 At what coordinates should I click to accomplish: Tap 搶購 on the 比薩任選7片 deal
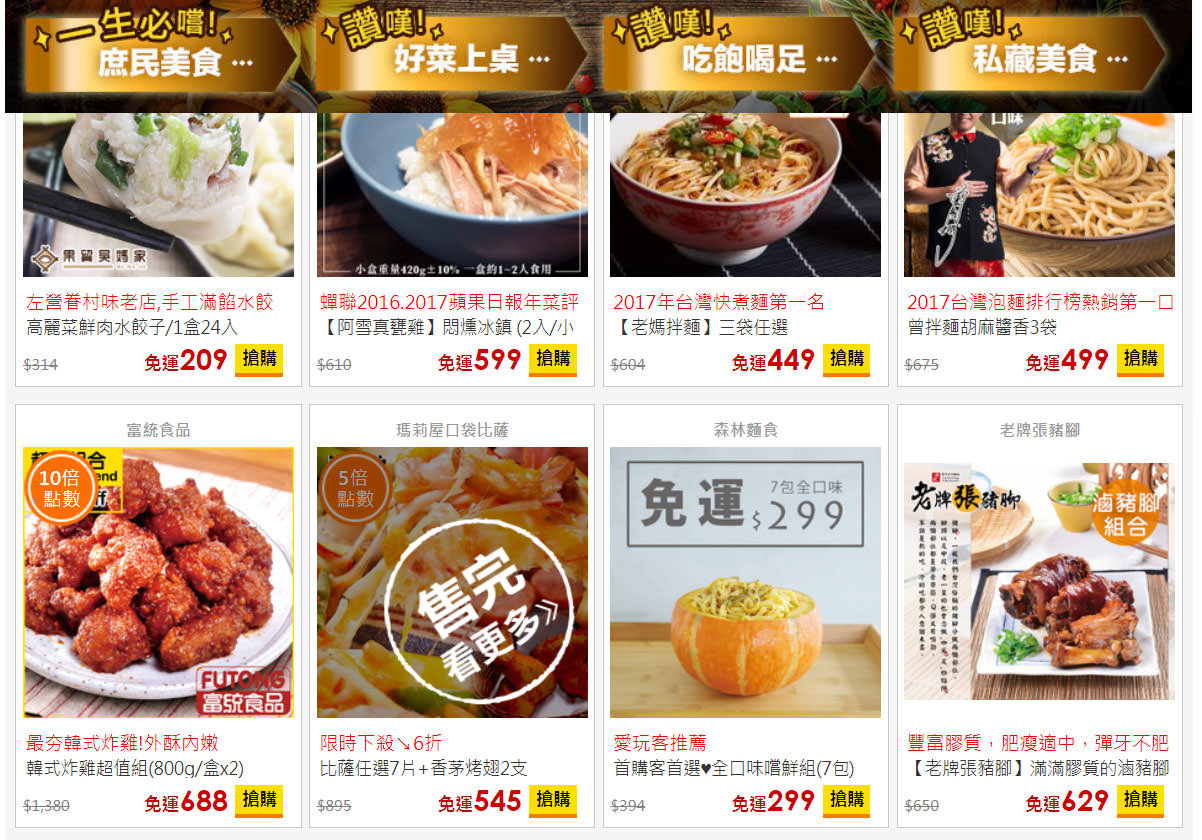[553, 800]
